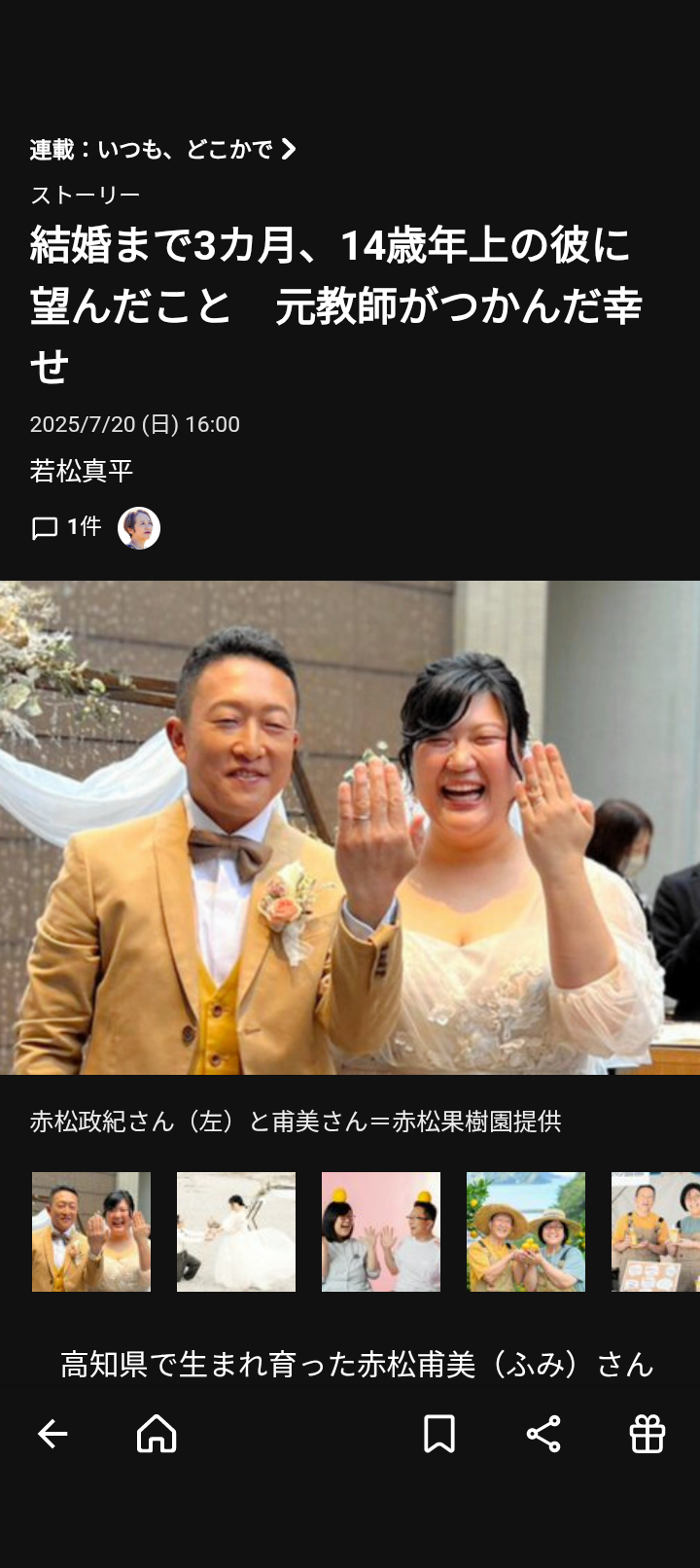Screen dimensions: 700x1568
Task: Open the comments, 1件
Action: (67, 527)
